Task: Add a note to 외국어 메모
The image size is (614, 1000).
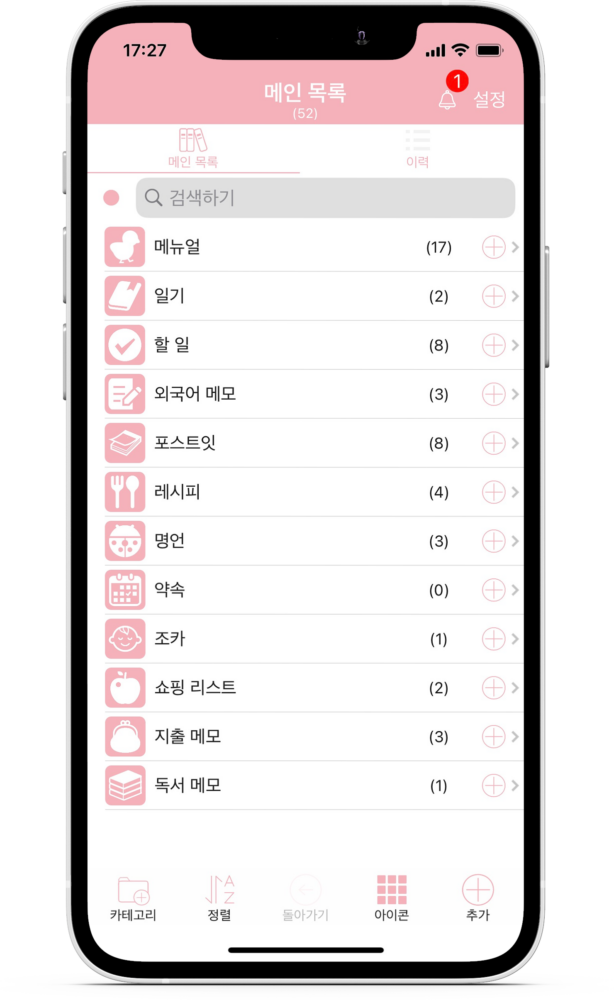Action: [493, 394]
